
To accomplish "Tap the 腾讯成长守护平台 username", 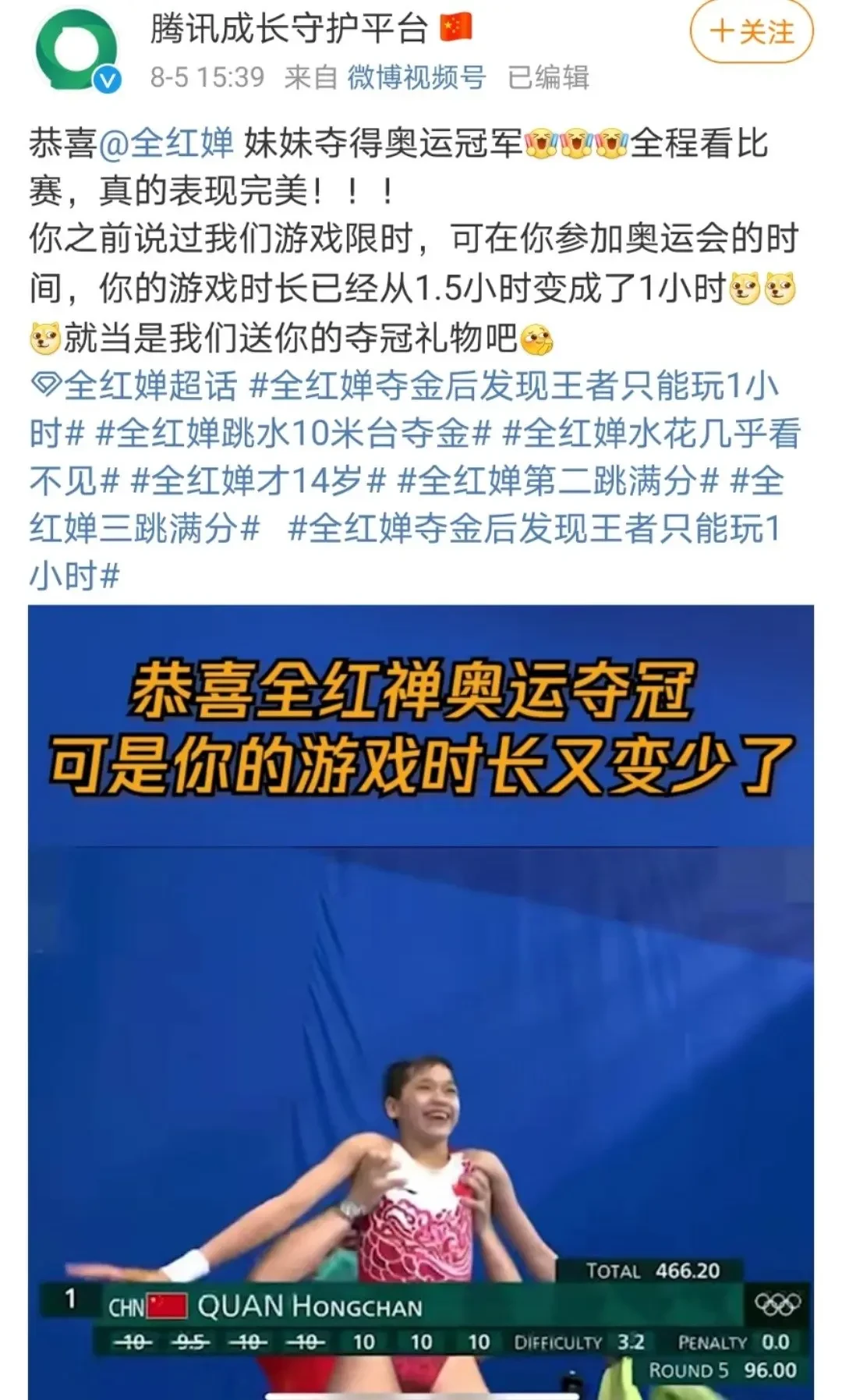I will (x=289, y=29).
